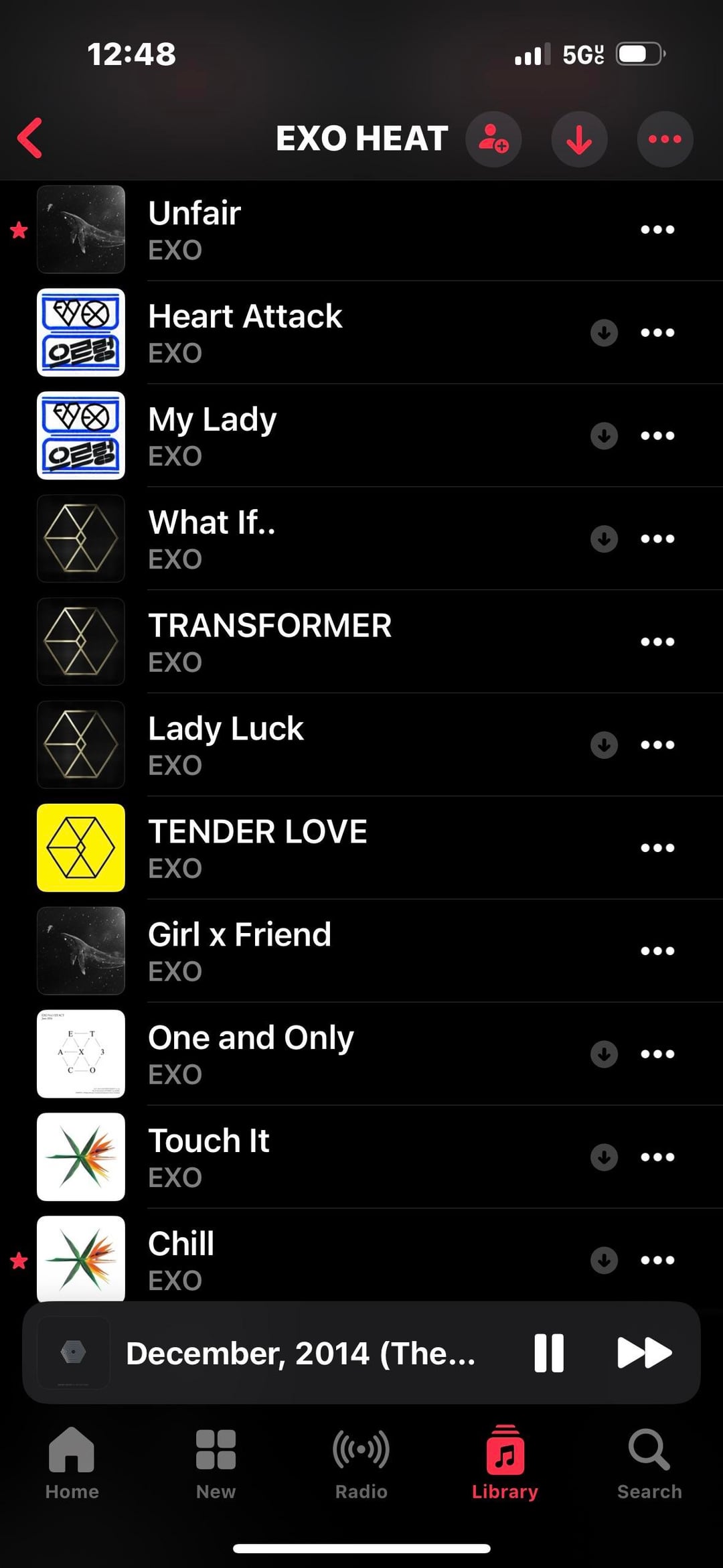Open more options for TRANSFORMER
The image size is (723, 1568).
coord(657,642)
